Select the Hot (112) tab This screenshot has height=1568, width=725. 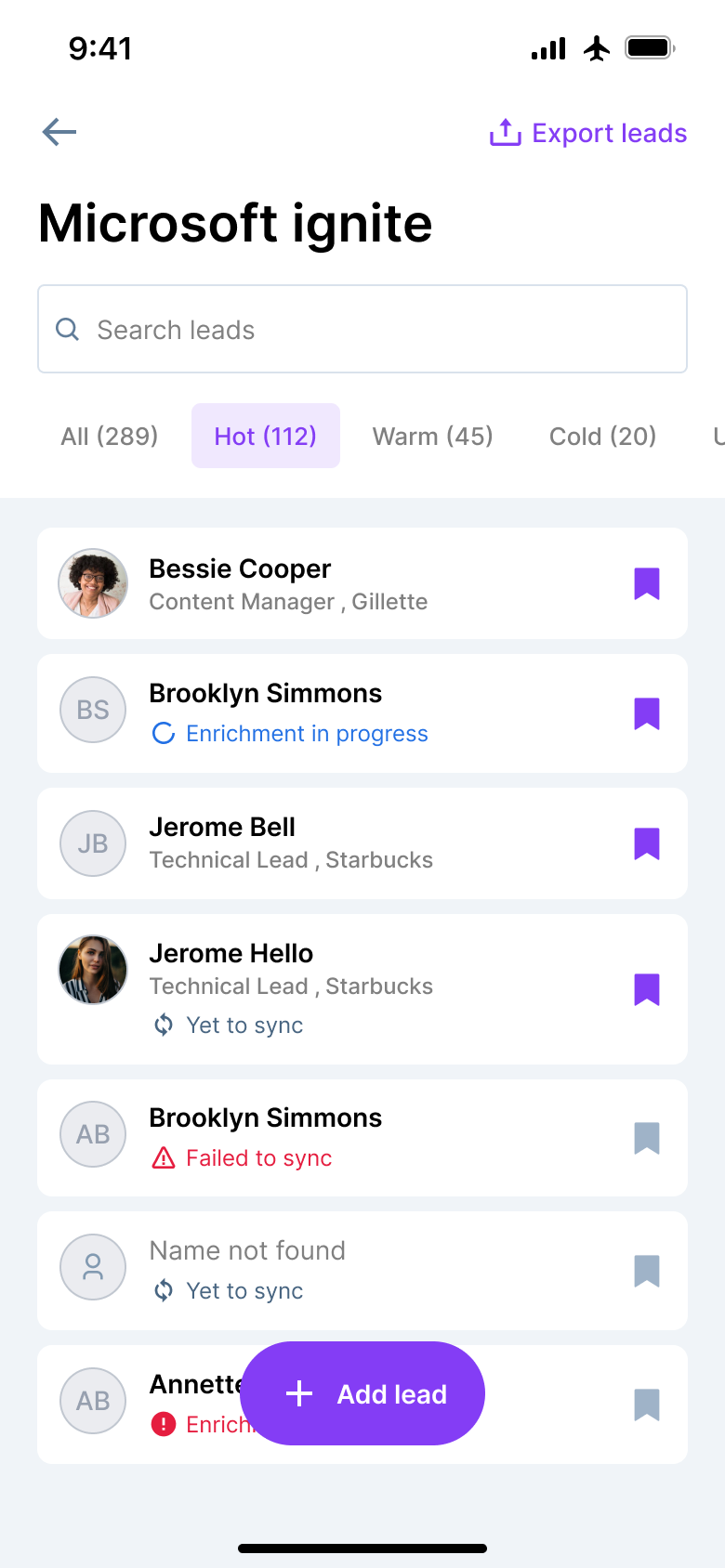[x=266, y=436]
